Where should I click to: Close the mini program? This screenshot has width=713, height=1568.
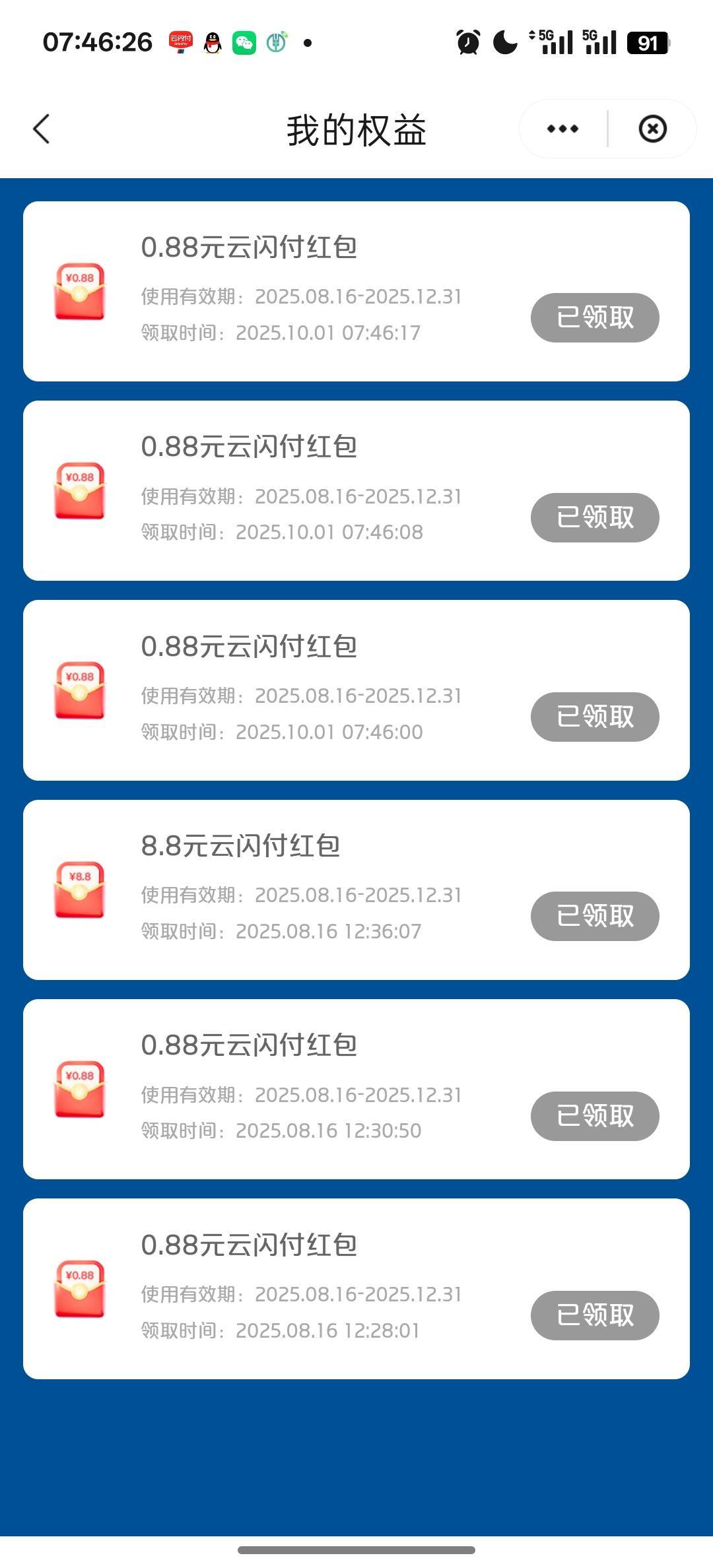652,129
